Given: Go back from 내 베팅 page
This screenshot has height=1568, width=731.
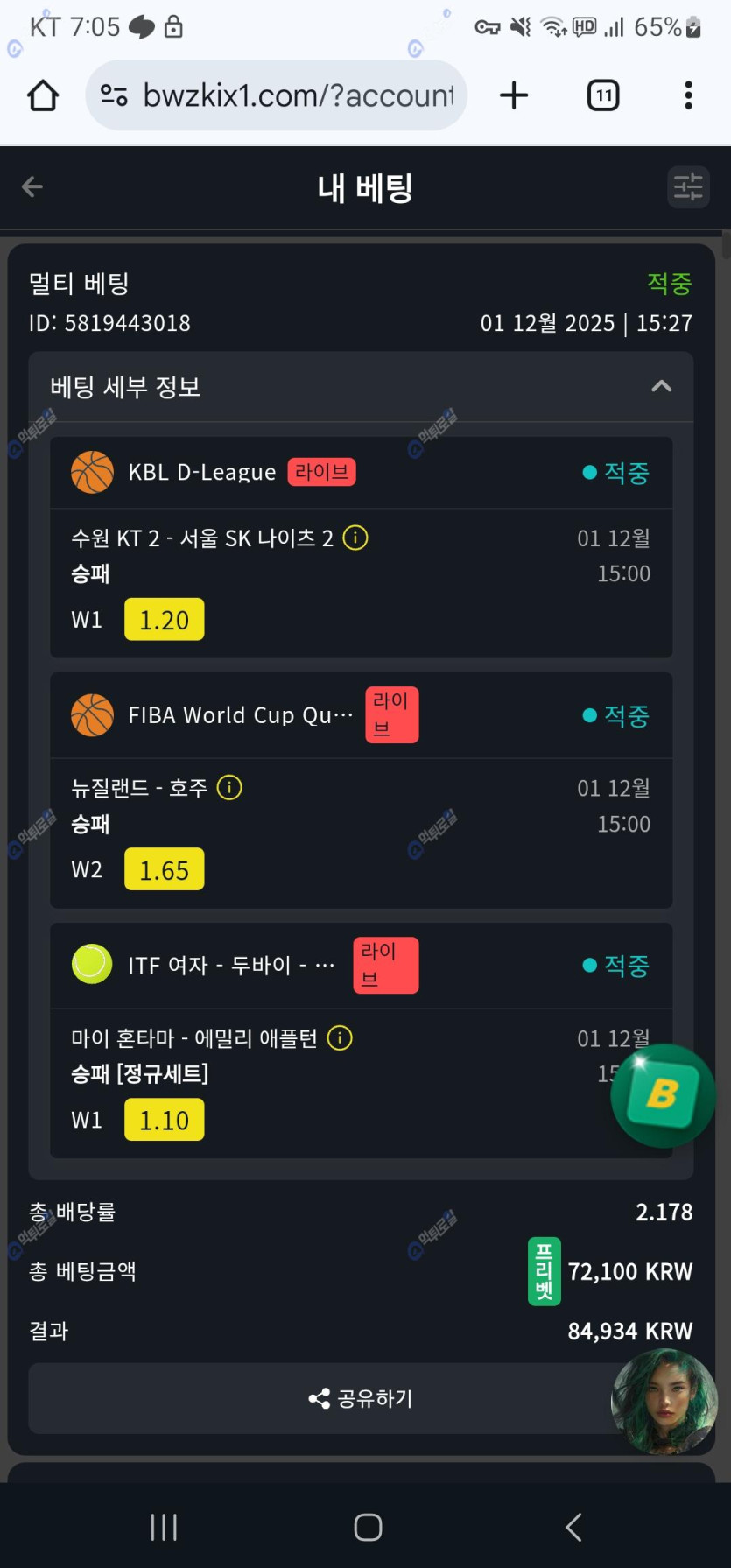Looking at the screenshot, I should tap(32, 186).
